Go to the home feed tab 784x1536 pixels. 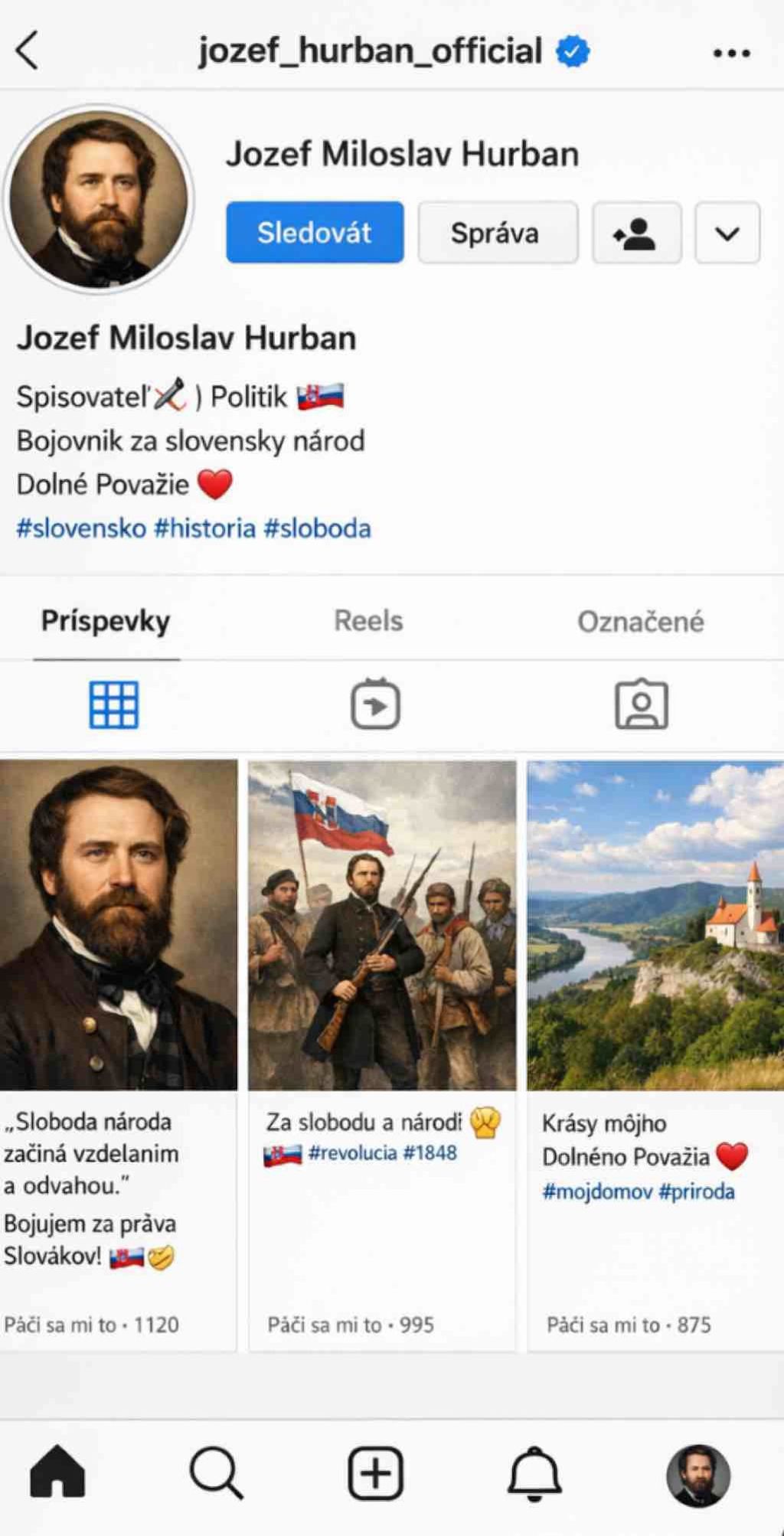pyautogui.click(x=57, y=1472)
